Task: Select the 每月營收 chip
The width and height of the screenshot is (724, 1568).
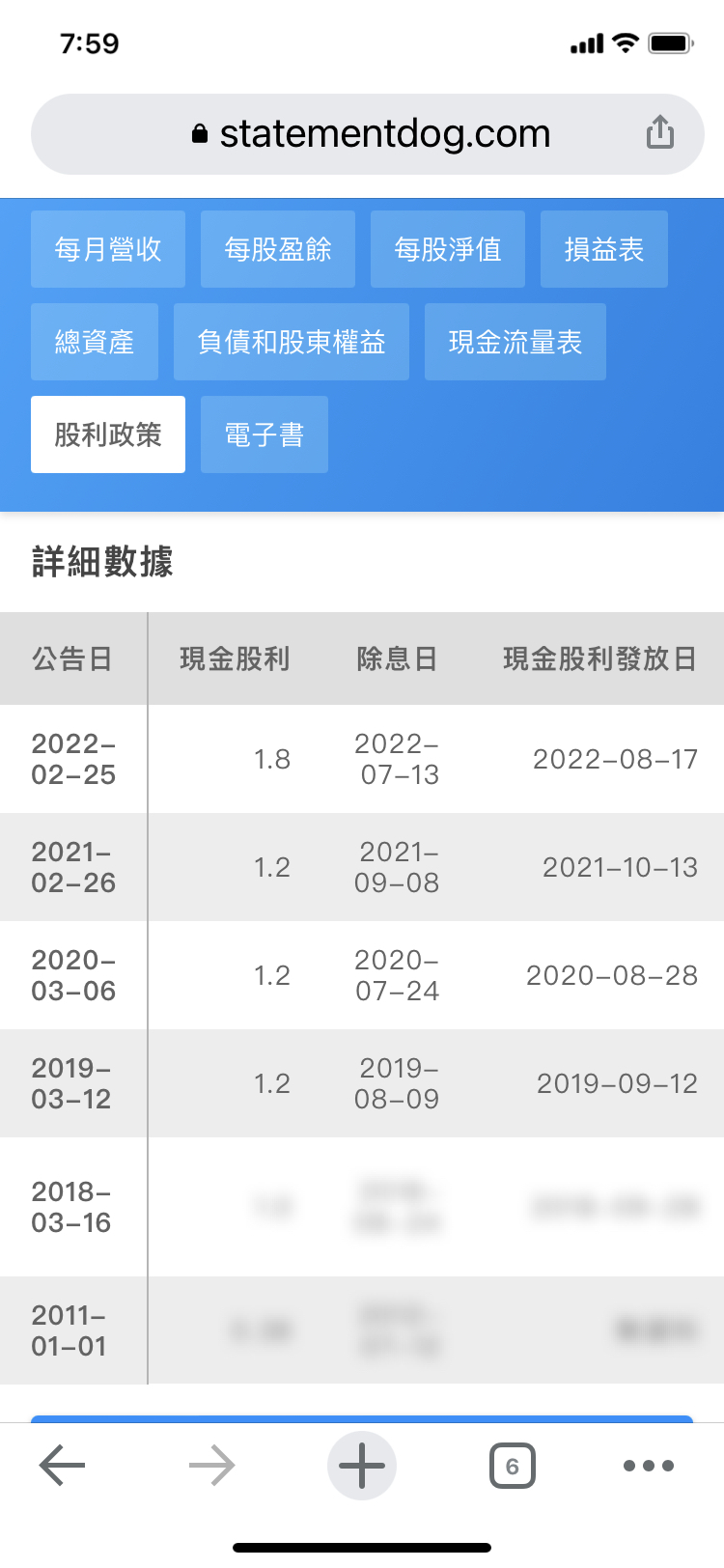Action: 108,249
